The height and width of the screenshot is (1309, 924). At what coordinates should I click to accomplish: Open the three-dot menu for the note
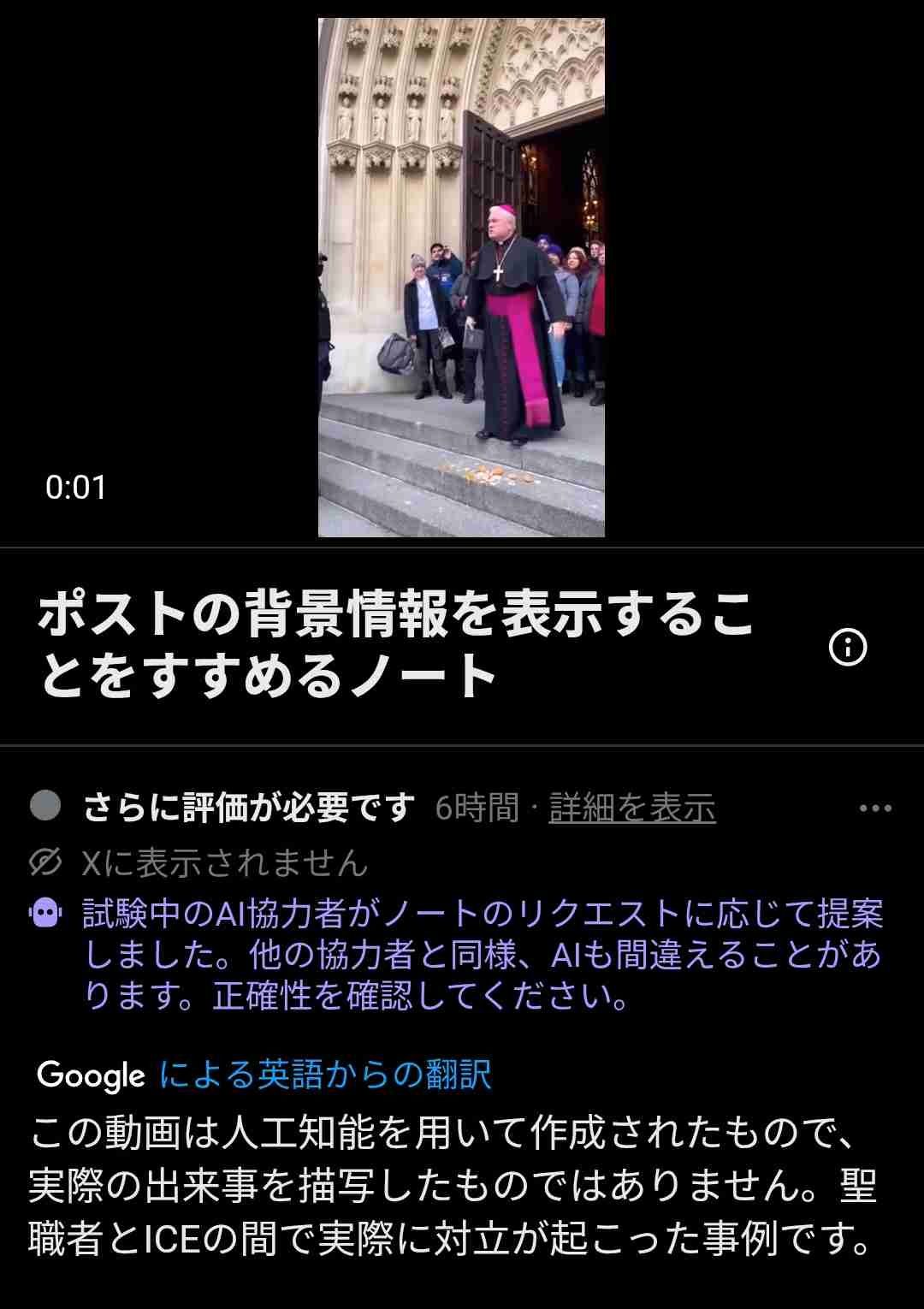874,808
